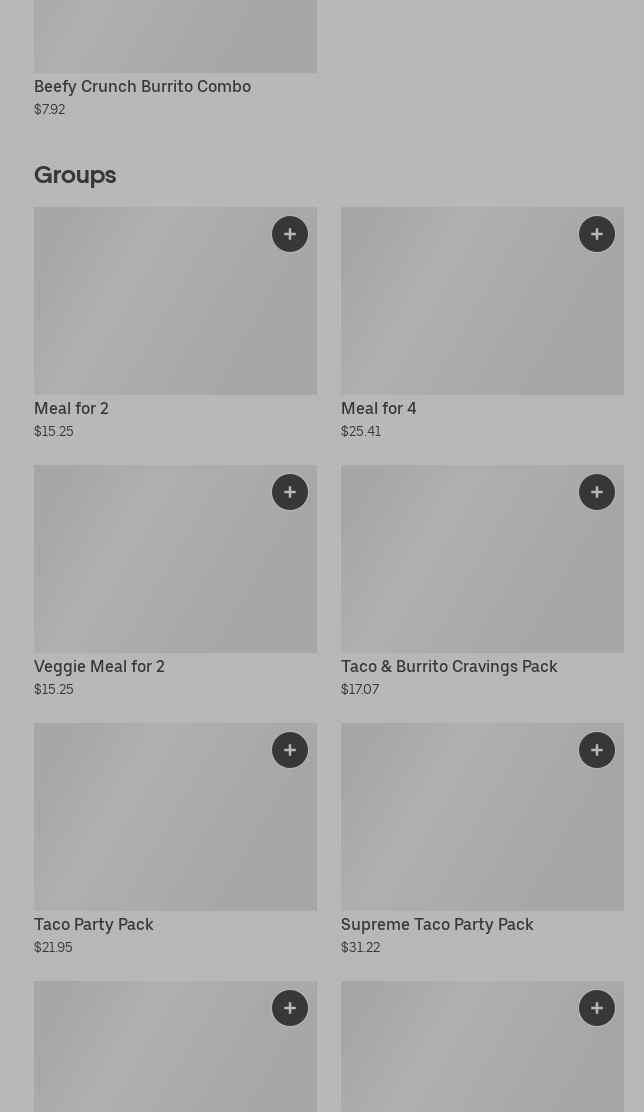
Task: Add Supreme Taco Party Pack
Action: 597,750
